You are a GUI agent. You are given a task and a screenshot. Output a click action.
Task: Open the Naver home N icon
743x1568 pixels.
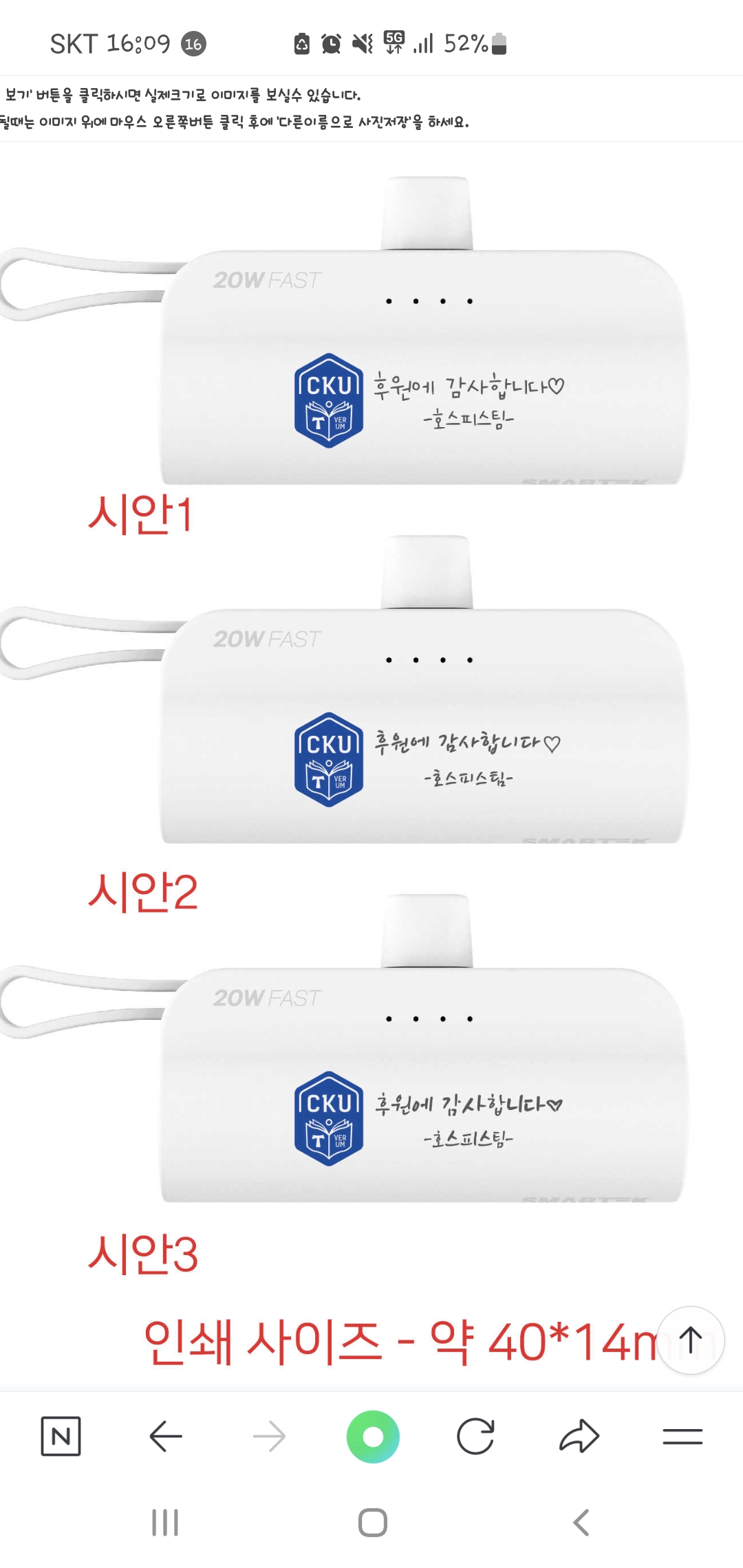pos(61,1436)
